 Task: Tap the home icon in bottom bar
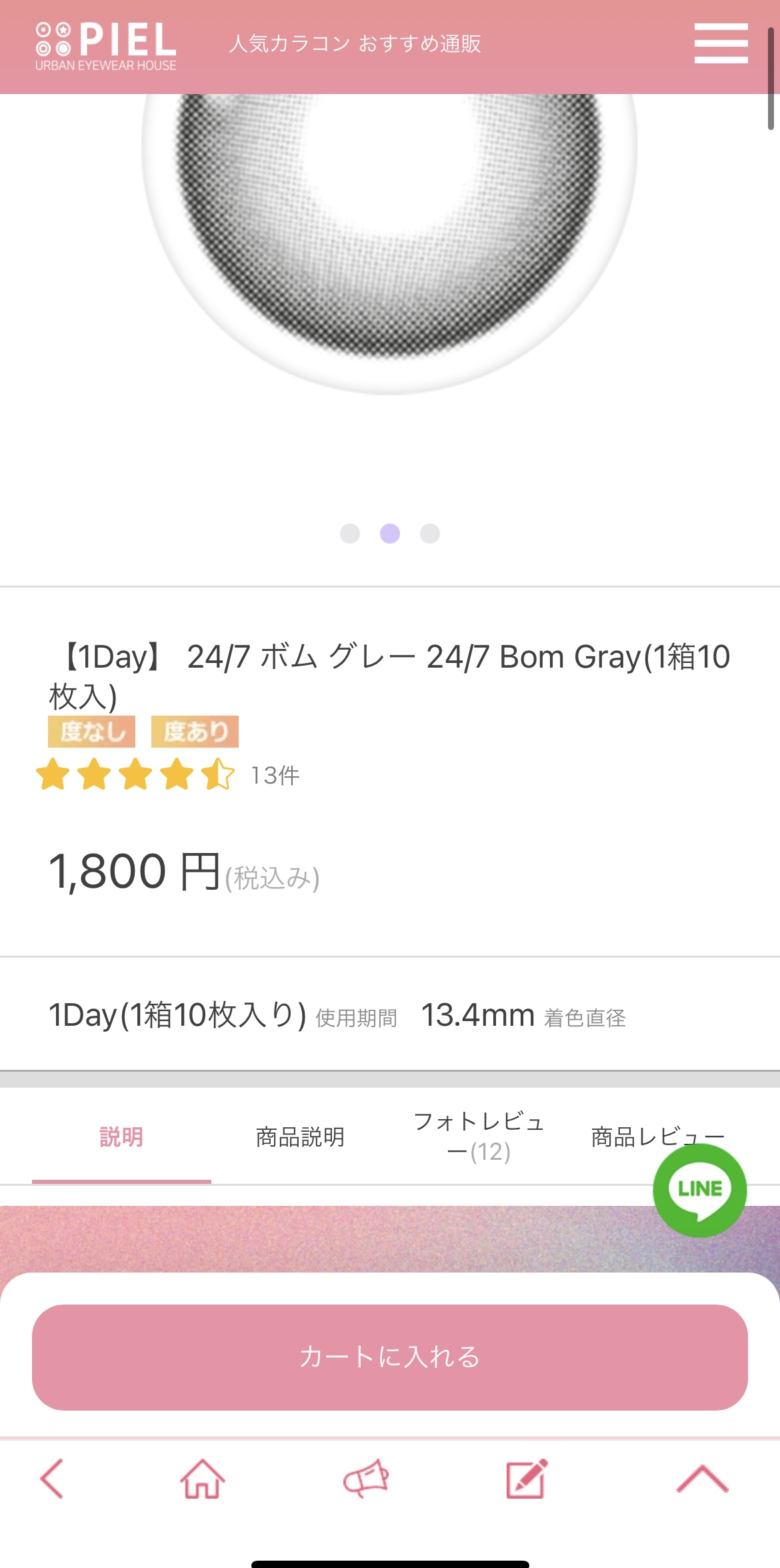[x=203, y=1479]
